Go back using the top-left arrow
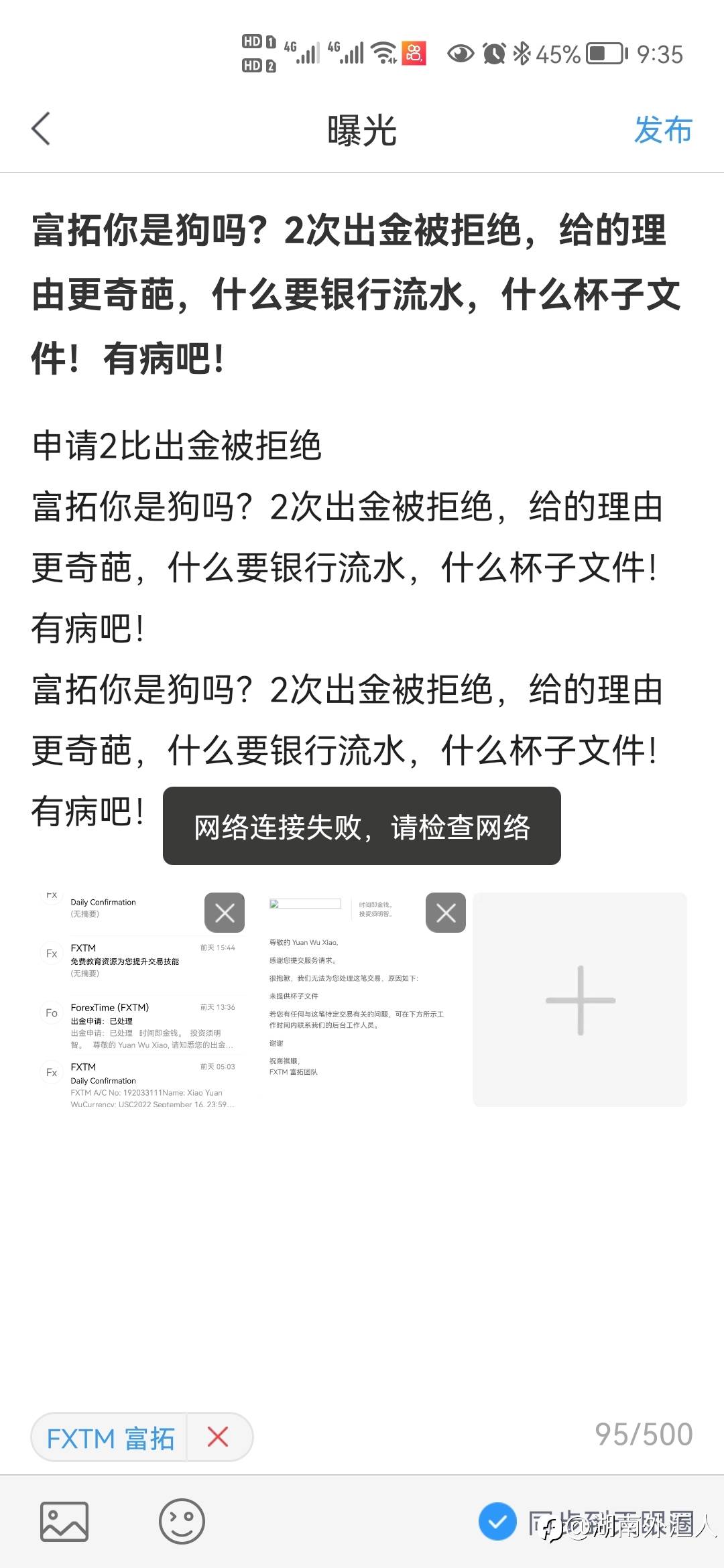This screenshot has width=724, height=1568. point(41,129)
